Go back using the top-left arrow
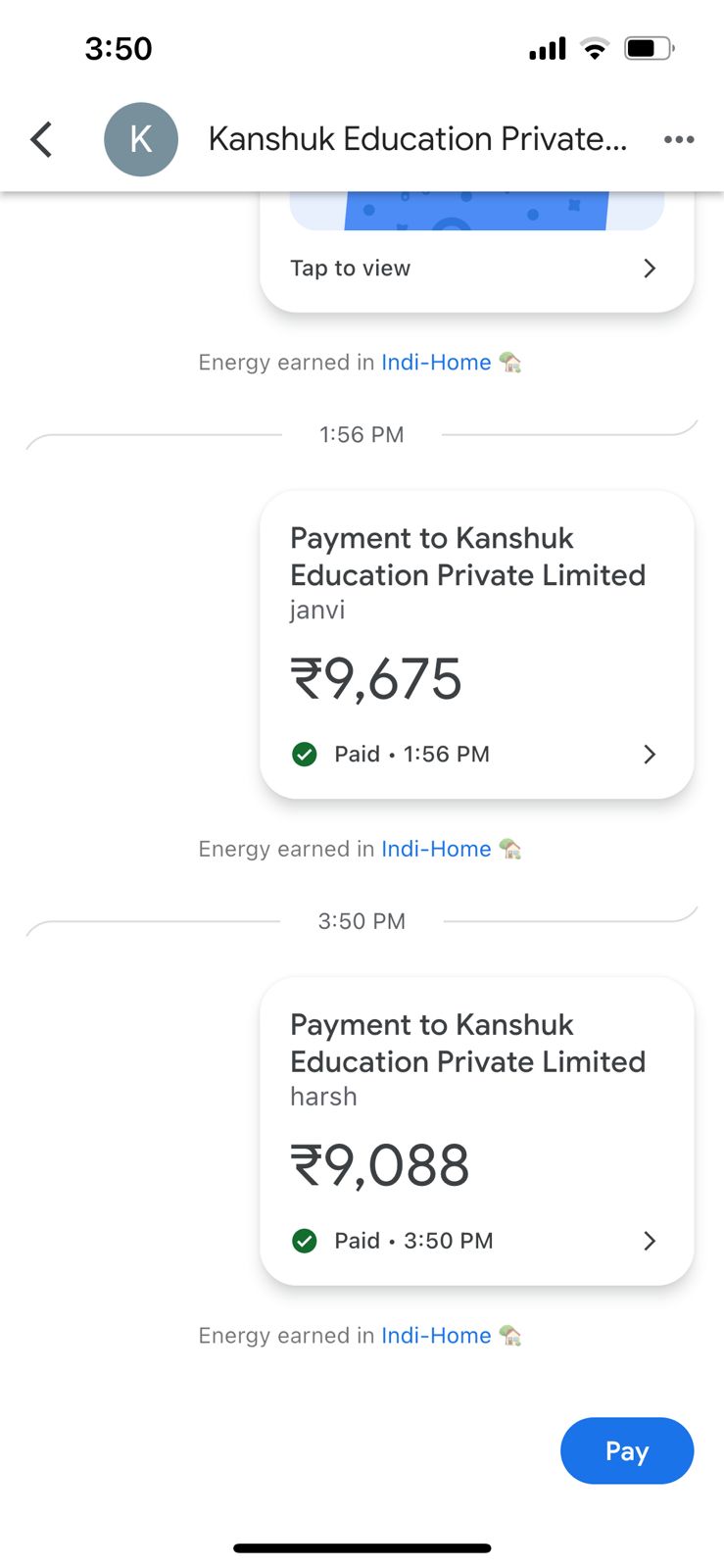Screen dimensions: 724x1568 pos(41,139)
